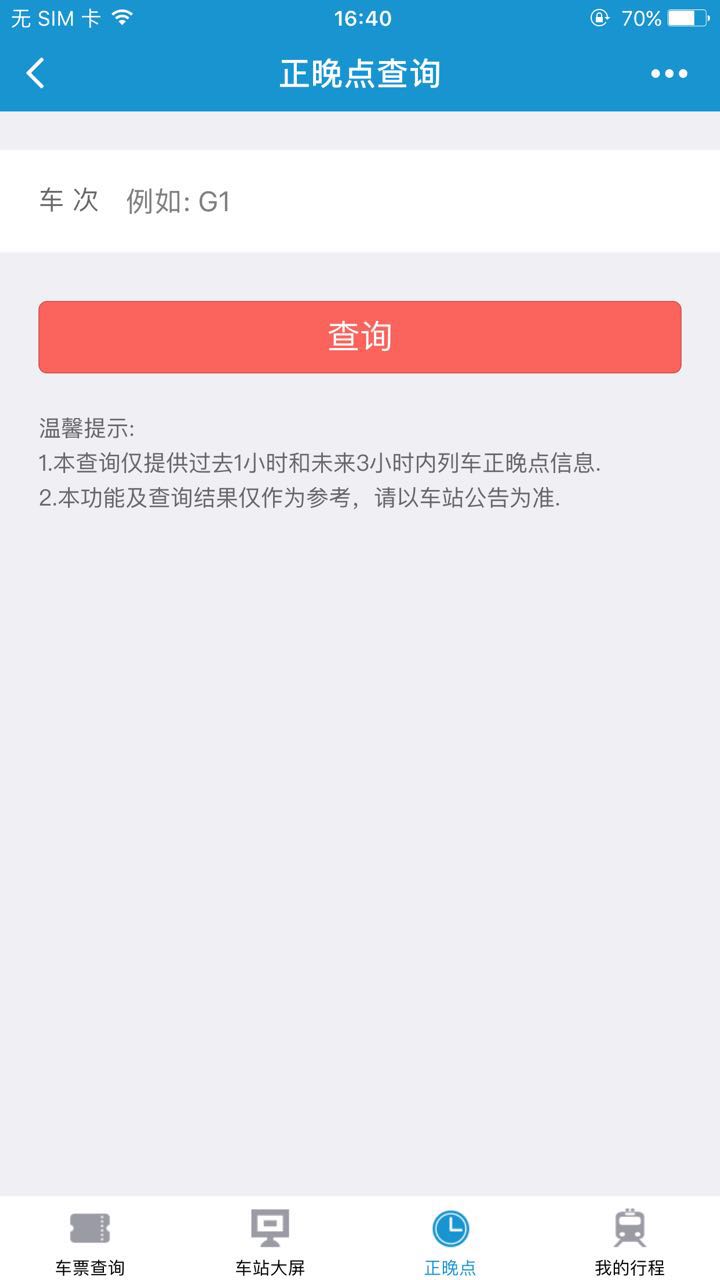Switch to the 车票查询 tab

pyautogui.click(x=90, y=1240)
